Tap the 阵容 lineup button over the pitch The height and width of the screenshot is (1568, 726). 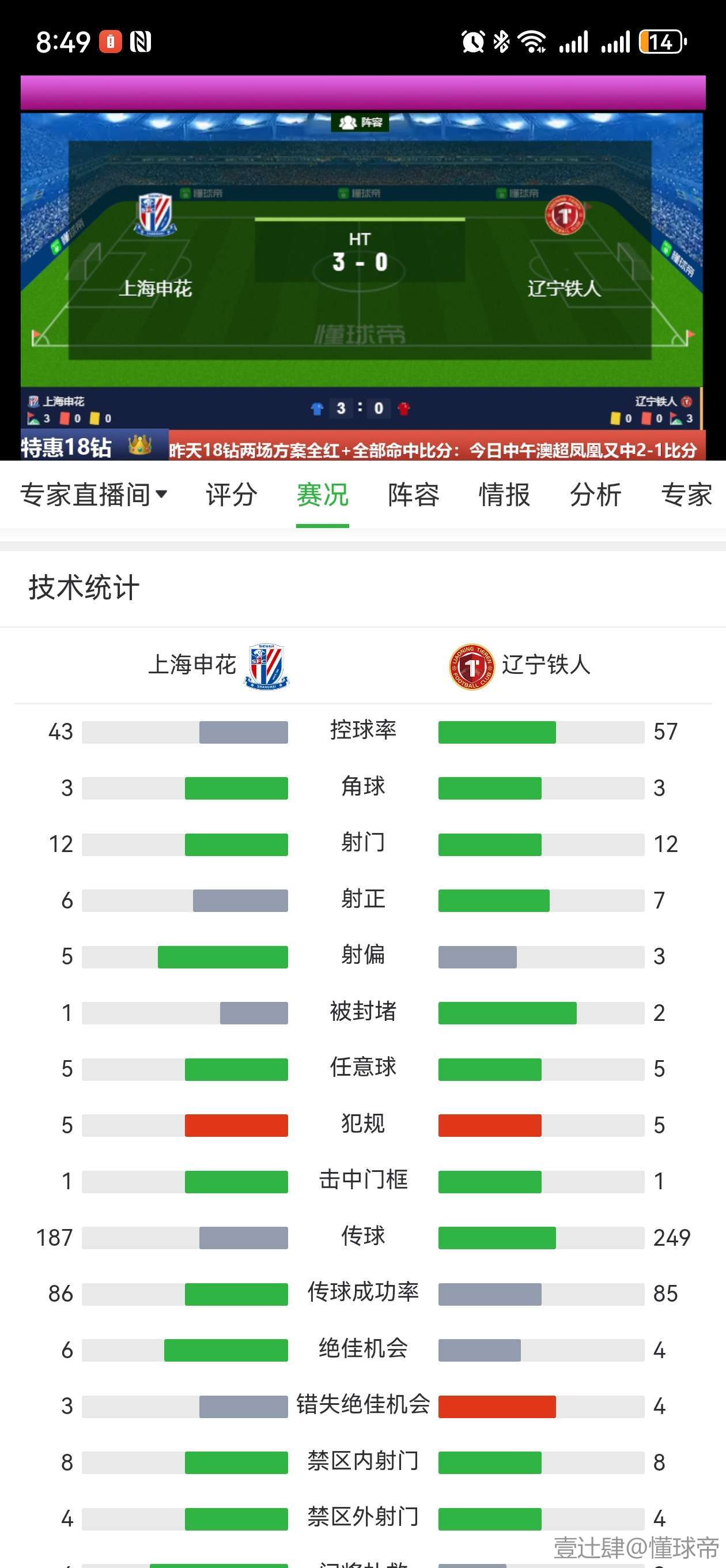coord(360,122)
